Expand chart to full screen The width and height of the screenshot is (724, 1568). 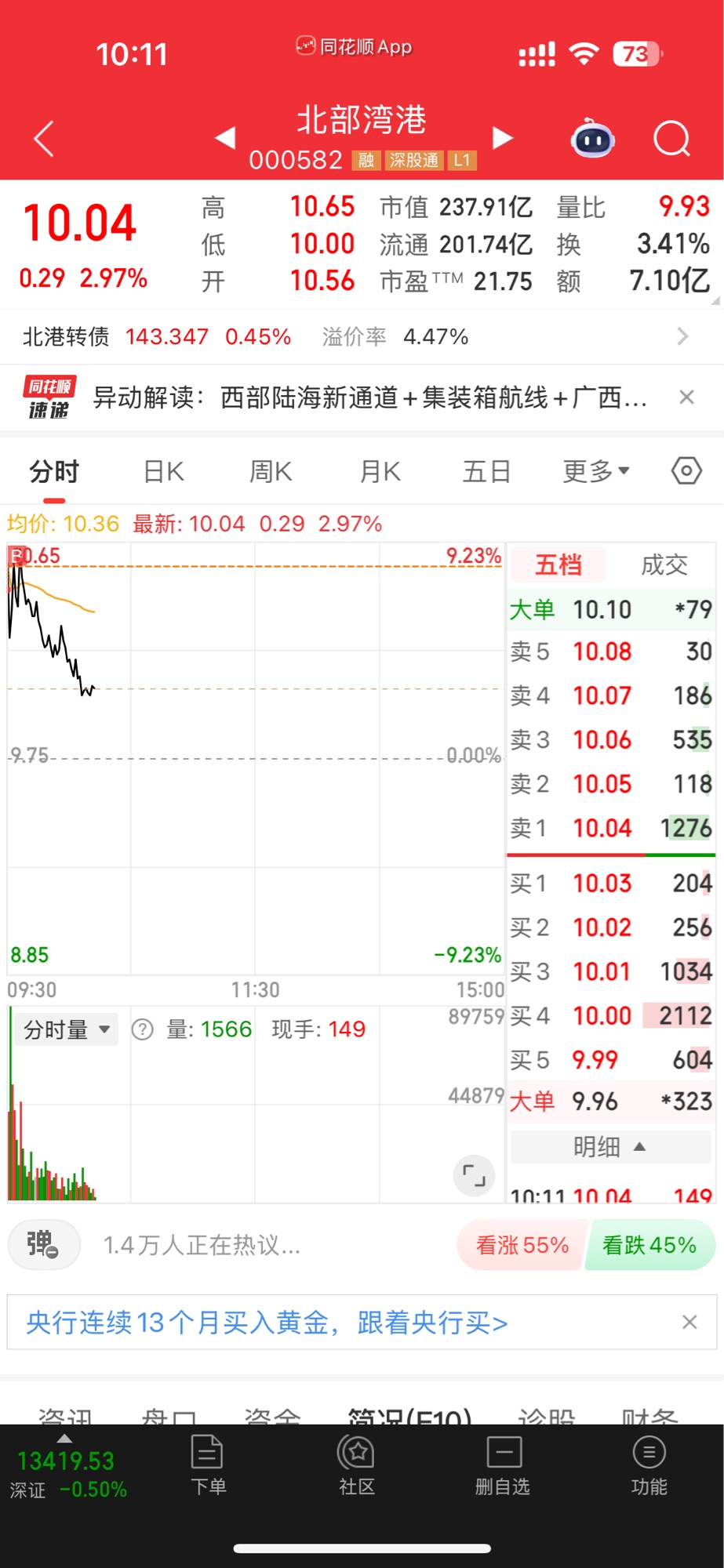pyautogui.click(x=474, y=1175)
